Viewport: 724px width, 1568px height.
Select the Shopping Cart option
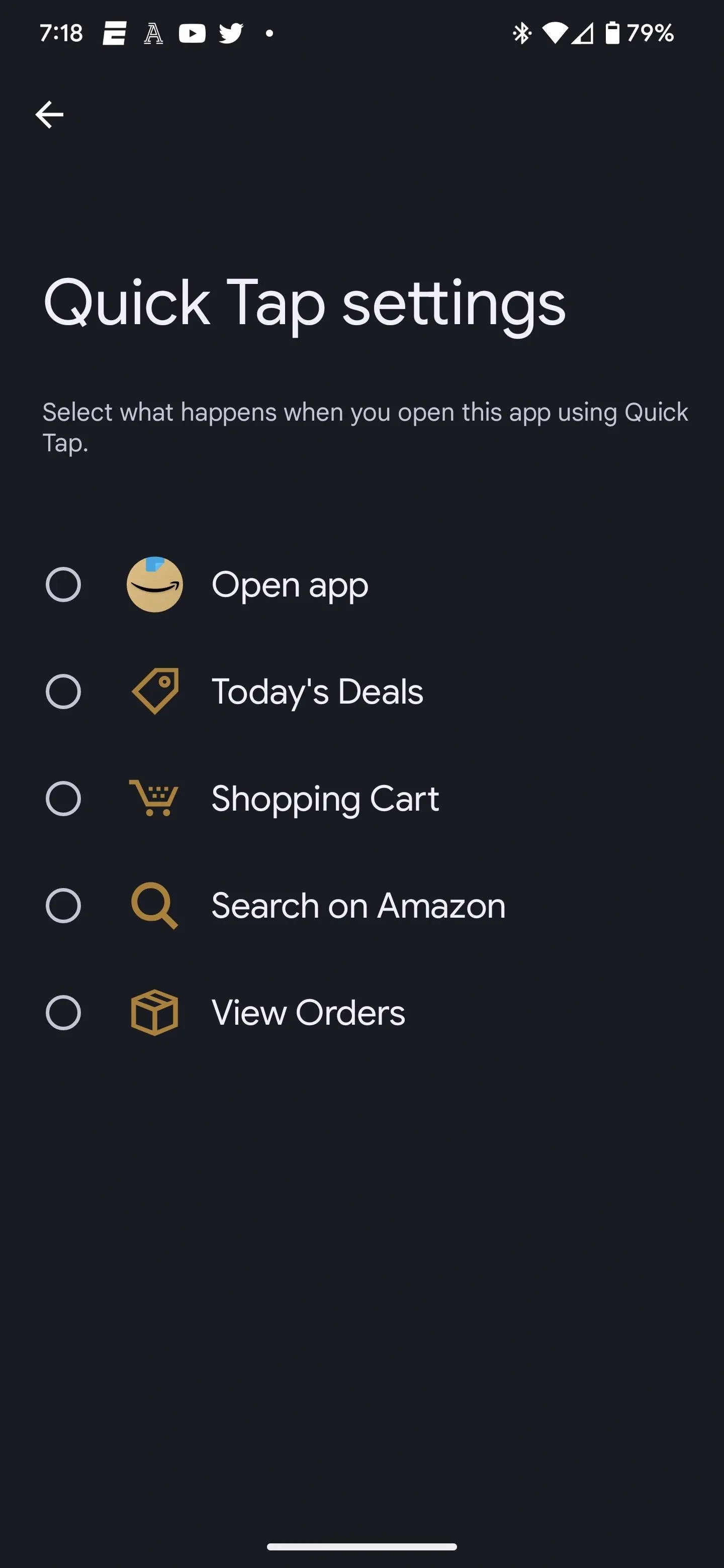click(x=361, y=799)
